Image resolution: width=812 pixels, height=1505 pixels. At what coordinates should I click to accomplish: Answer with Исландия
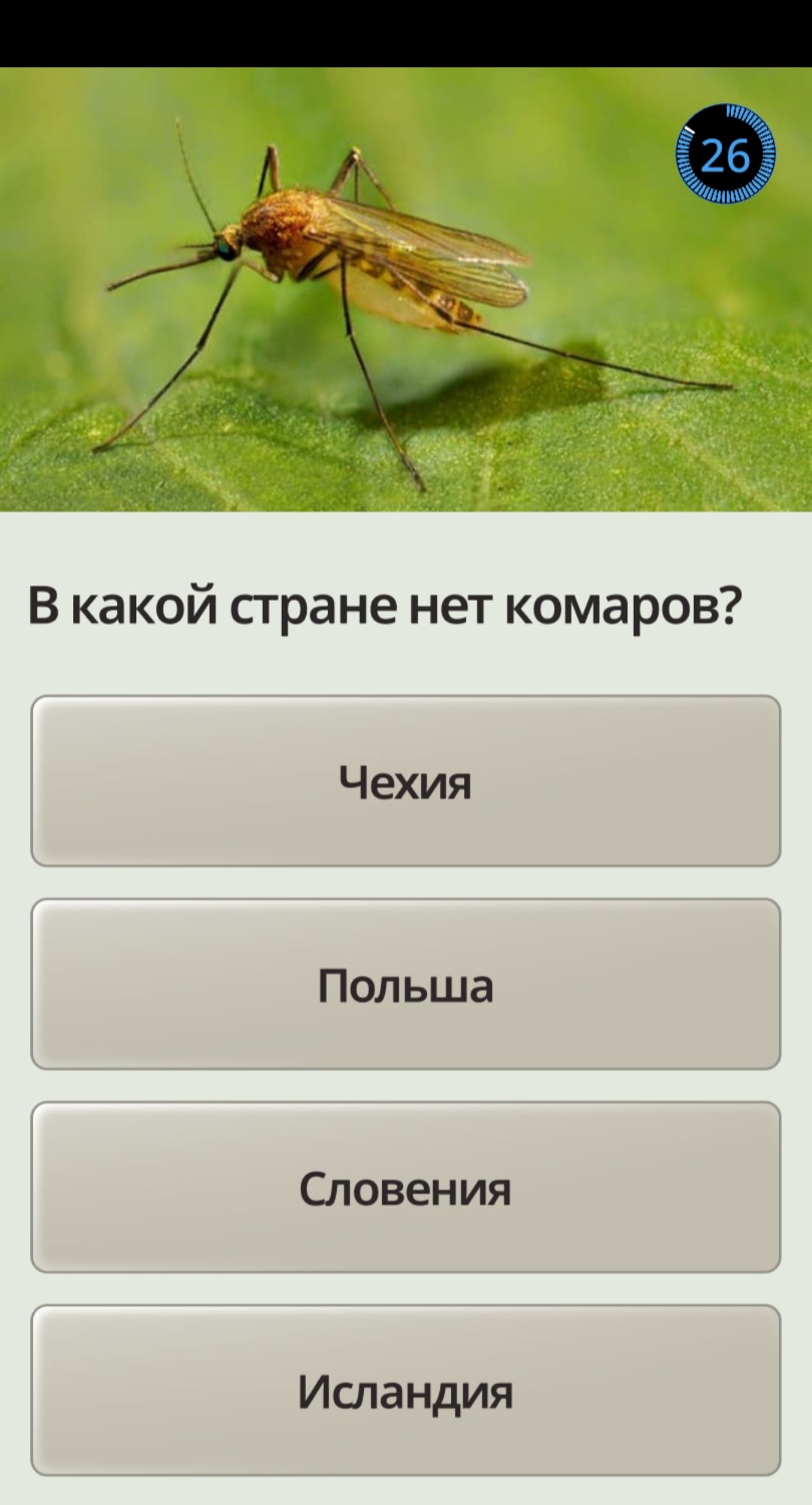[x=405, y=1390]
